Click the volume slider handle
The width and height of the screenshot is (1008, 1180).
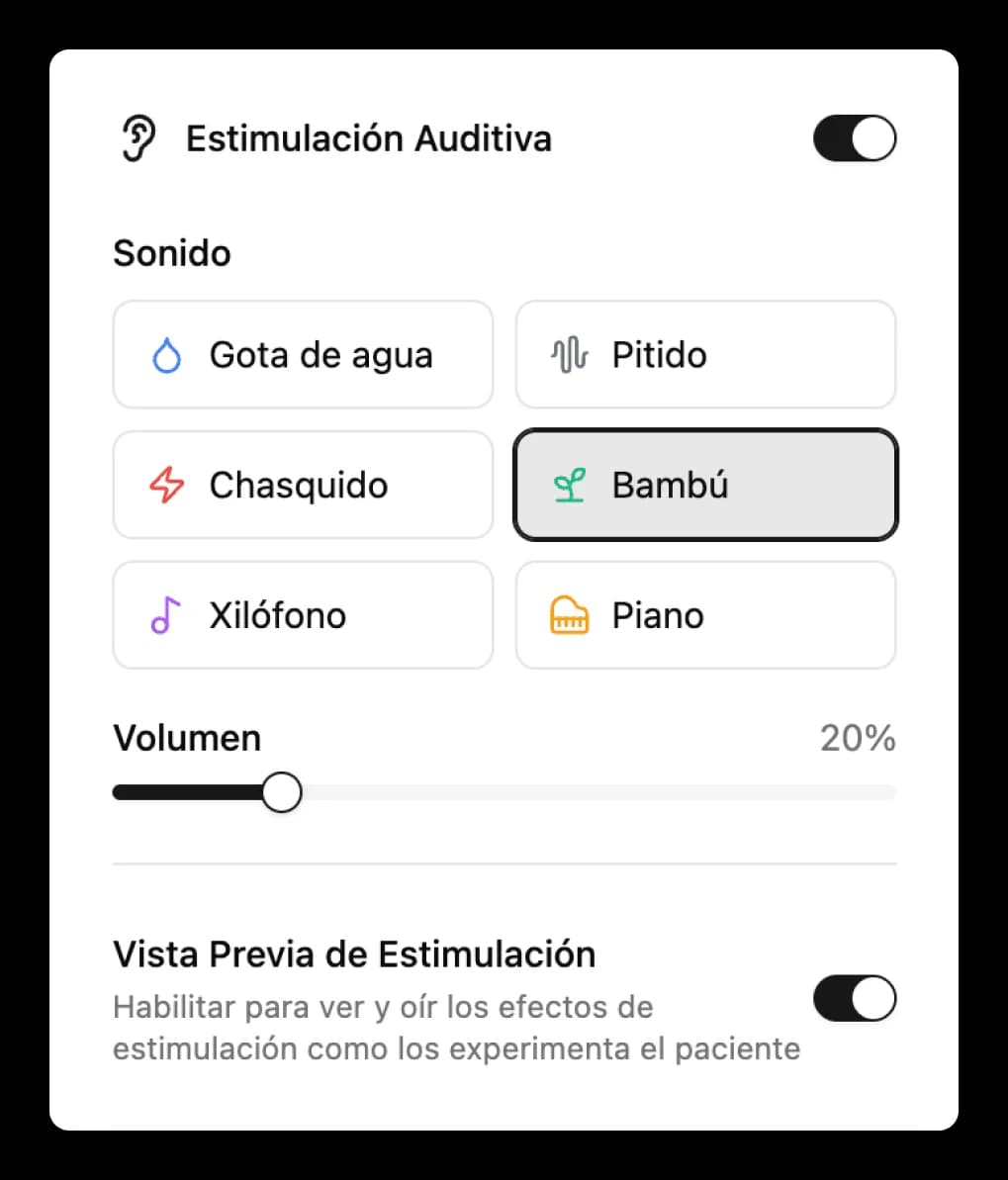point(281,791)
